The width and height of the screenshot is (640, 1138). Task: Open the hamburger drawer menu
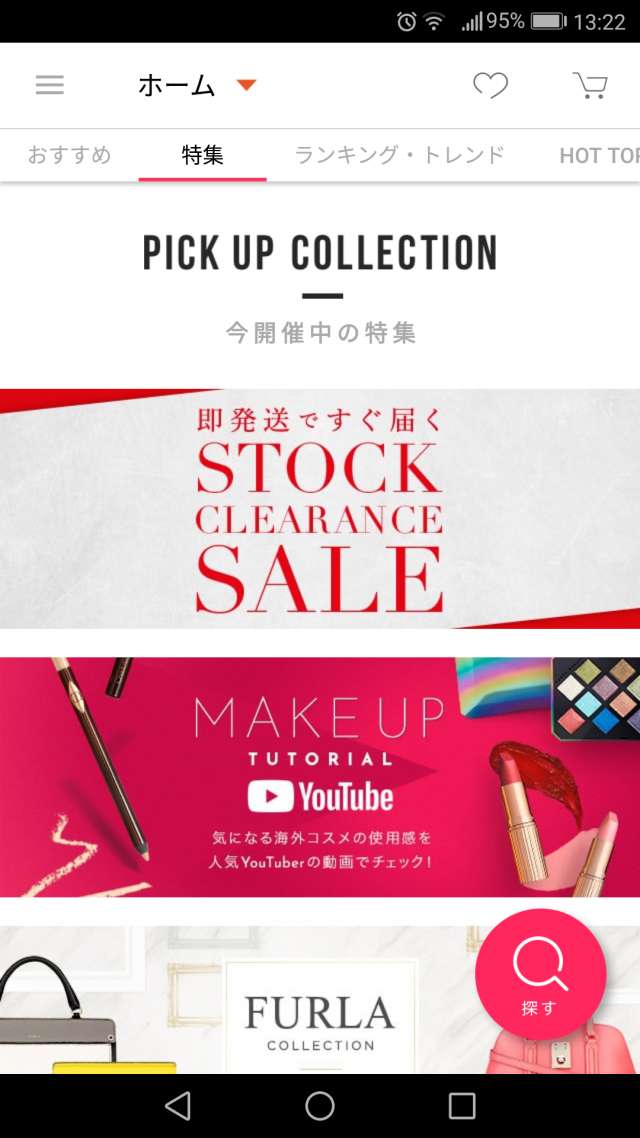[x=49, y=85]
